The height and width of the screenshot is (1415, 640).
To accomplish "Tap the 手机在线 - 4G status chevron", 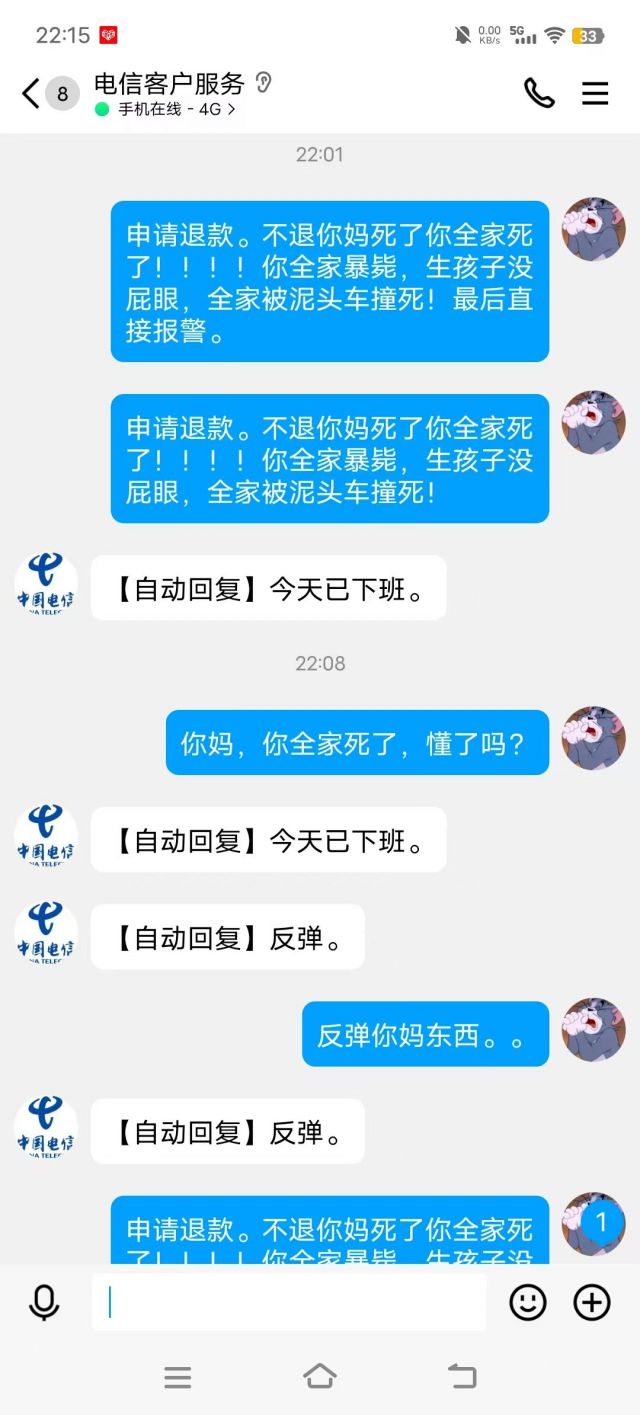I will click(x=232, y=109).
